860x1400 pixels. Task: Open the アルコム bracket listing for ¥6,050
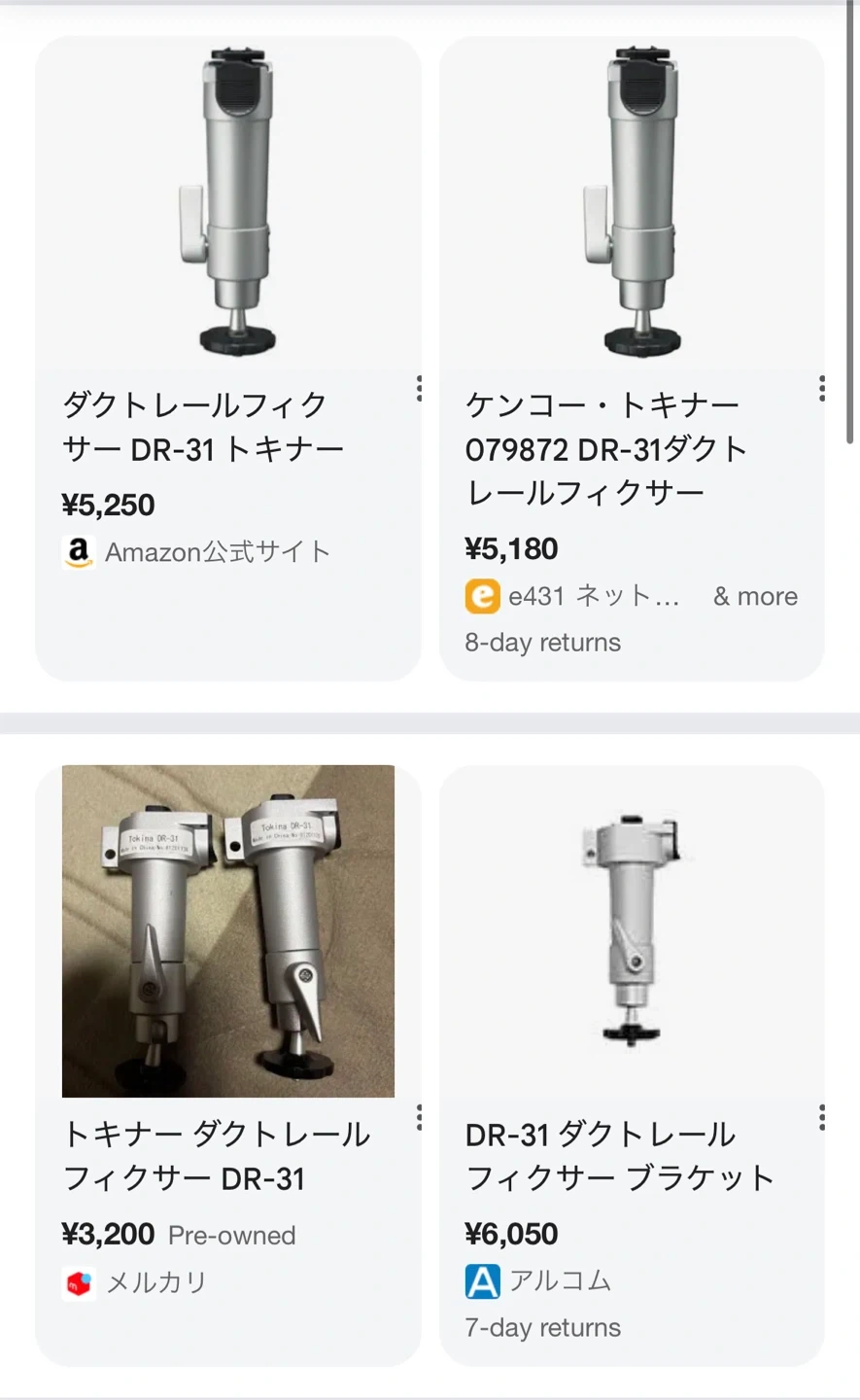619,1156
